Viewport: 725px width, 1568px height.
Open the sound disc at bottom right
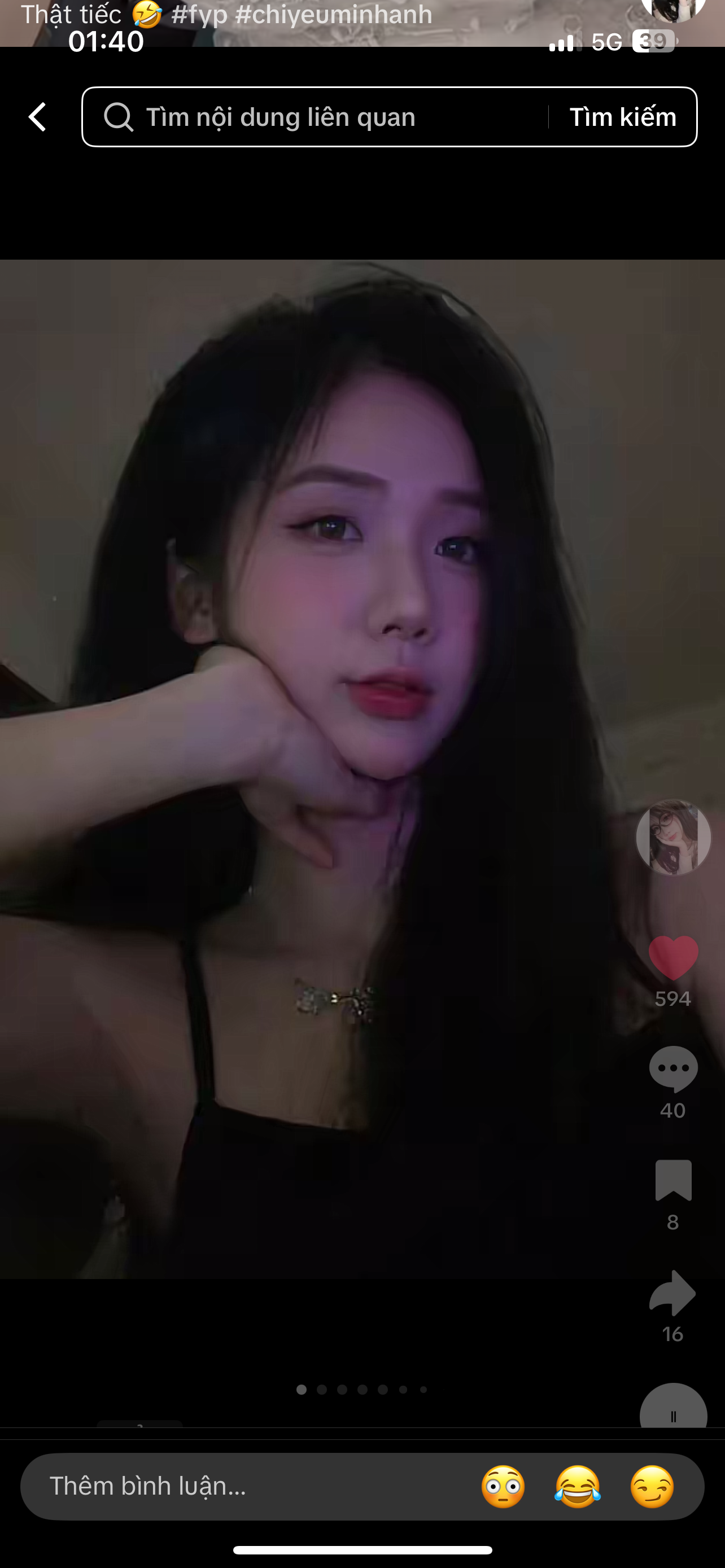[673, 1411]
